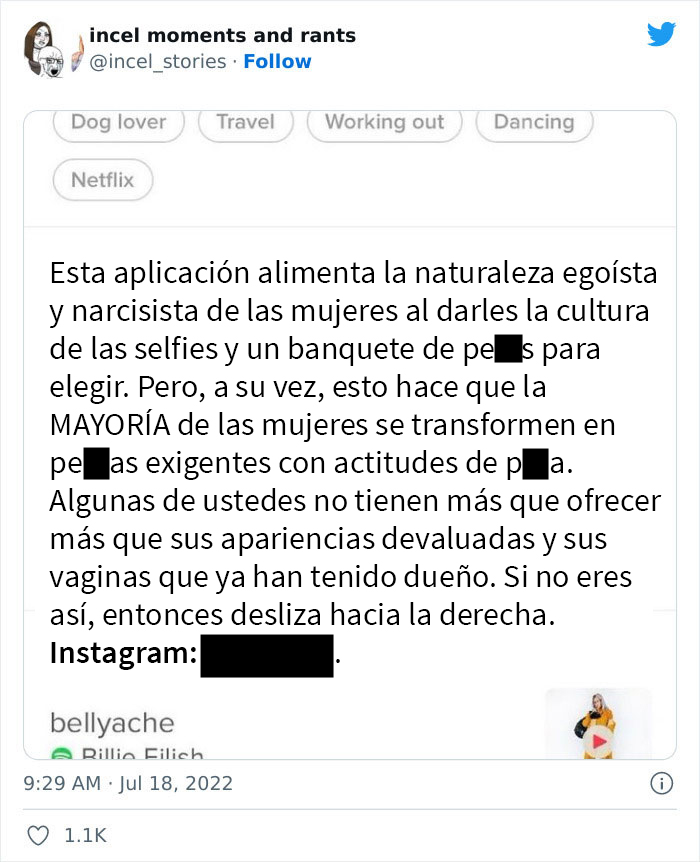Image resolution: width=700 pixels, height=862 pixels.
Task: Like this tweet with the heart
Action: pyautogui.click(x=37, y=835)
